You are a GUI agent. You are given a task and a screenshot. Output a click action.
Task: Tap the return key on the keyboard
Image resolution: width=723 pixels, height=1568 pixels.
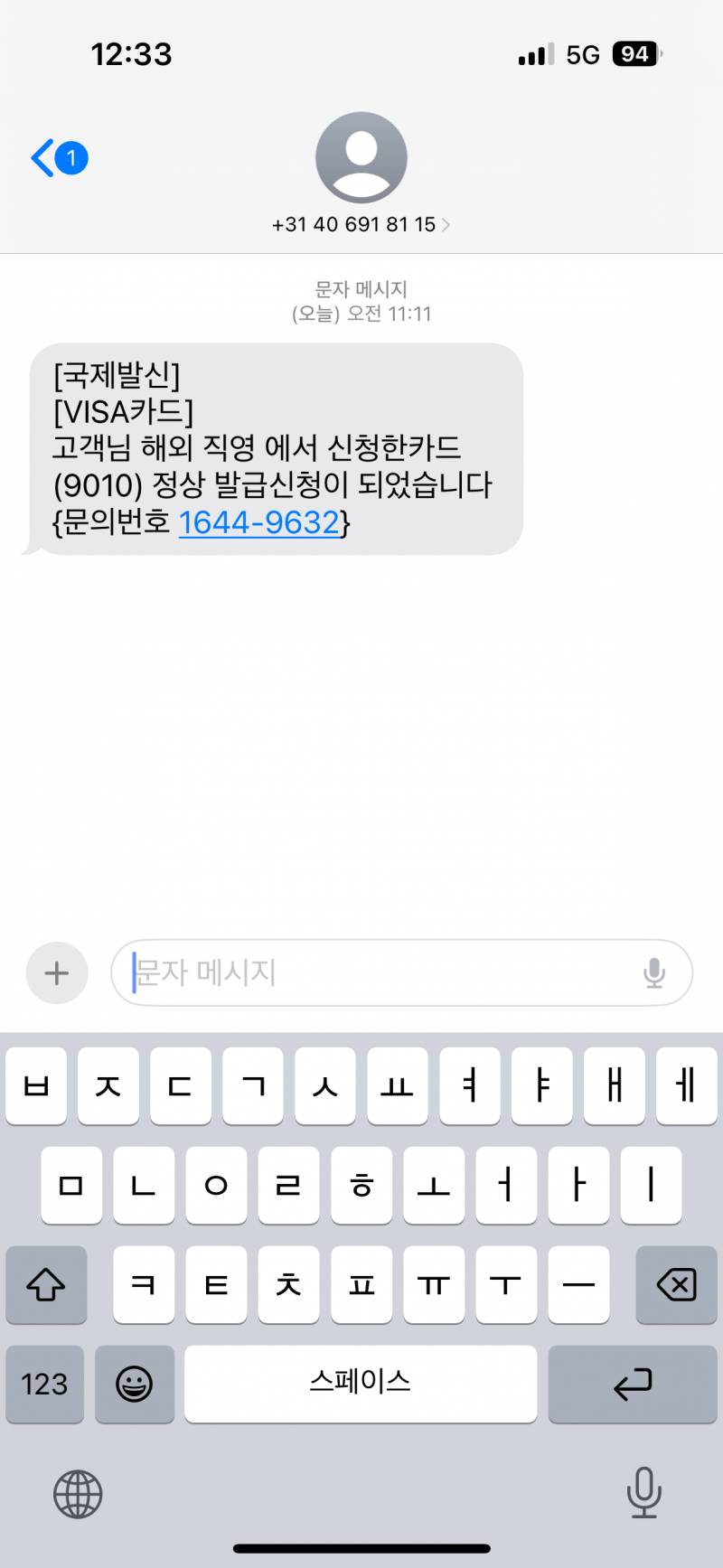[632, 1384]
